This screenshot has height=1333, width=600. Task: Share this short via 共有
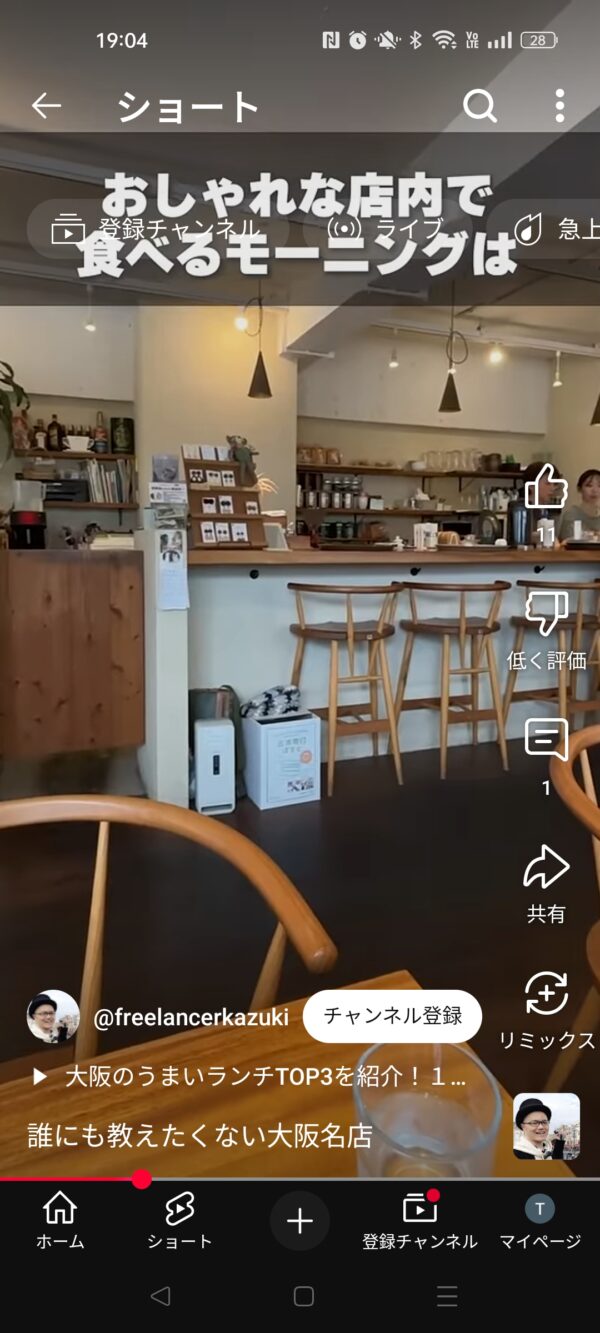(546, 868)
